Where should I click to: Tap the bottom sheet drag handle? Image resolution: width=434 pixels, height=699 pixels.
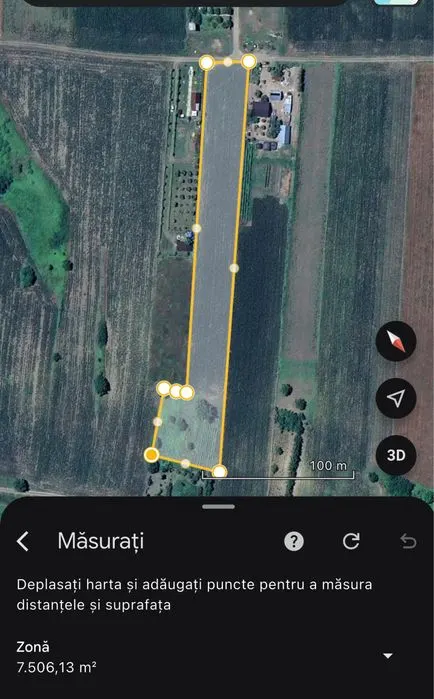click(x=218, y=506)
